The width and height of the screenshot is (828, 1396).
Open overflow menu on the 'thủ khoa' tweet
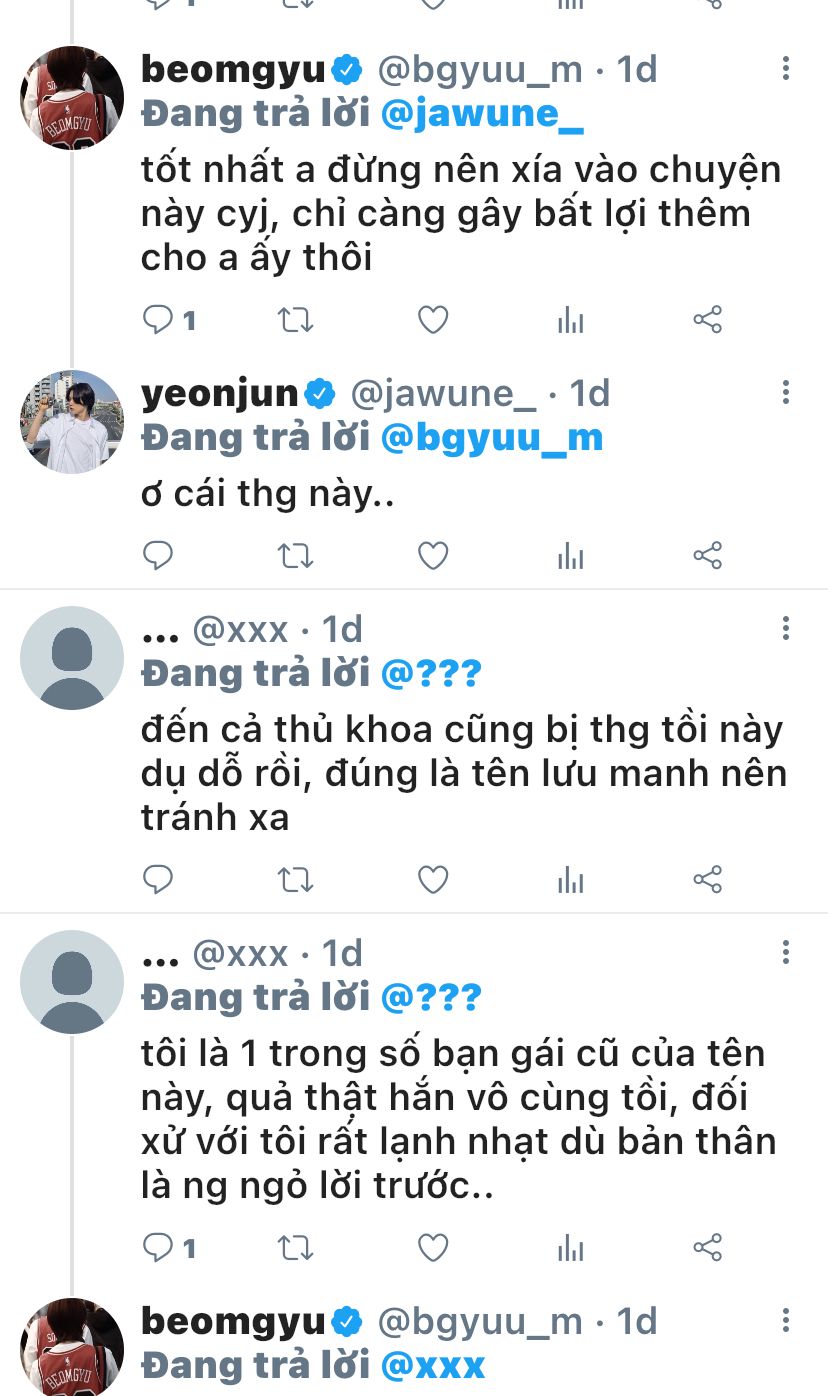tap(786, 628)
